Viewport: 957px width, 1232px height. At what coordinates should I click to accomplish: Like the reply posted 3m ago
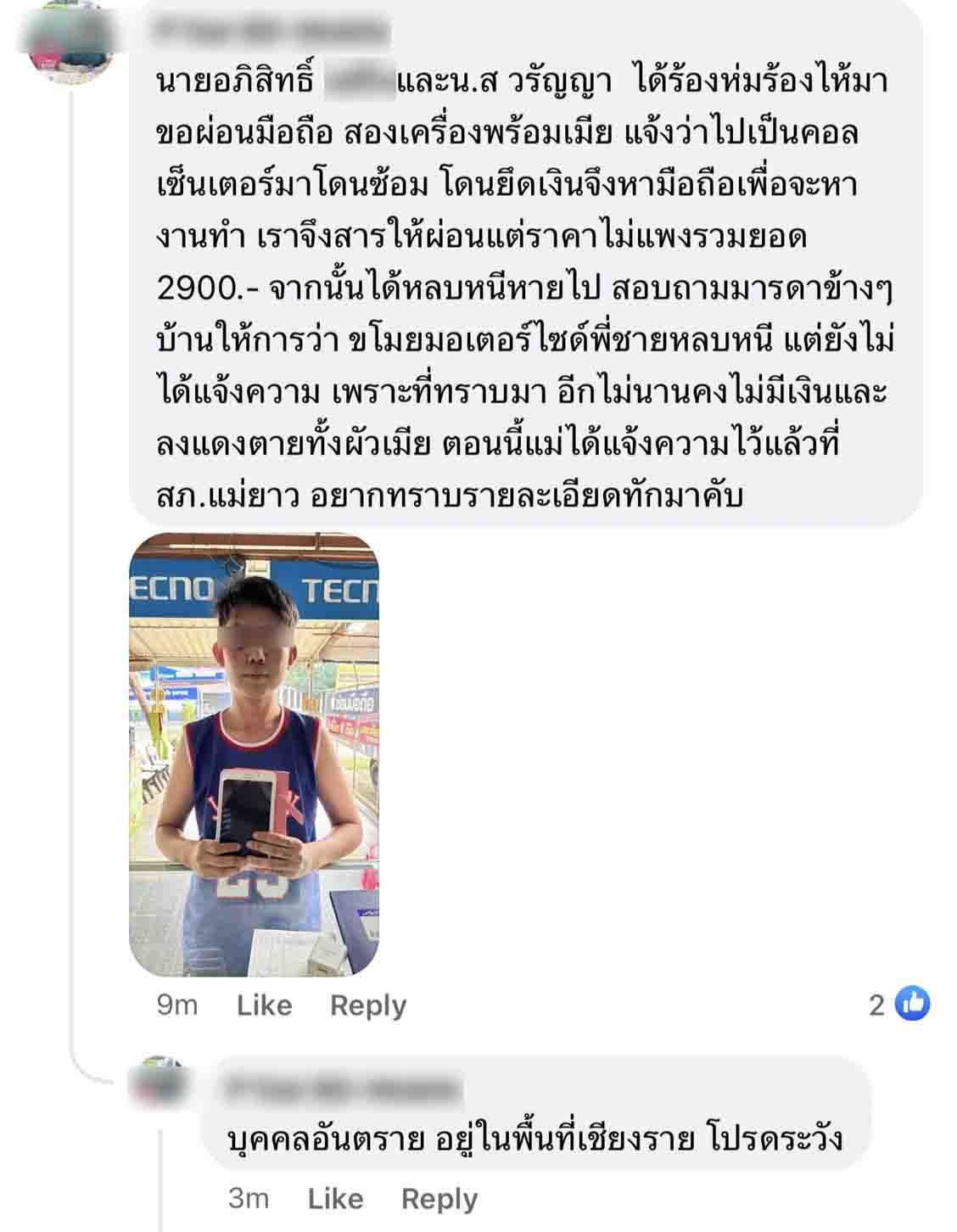click(335, 1199)
